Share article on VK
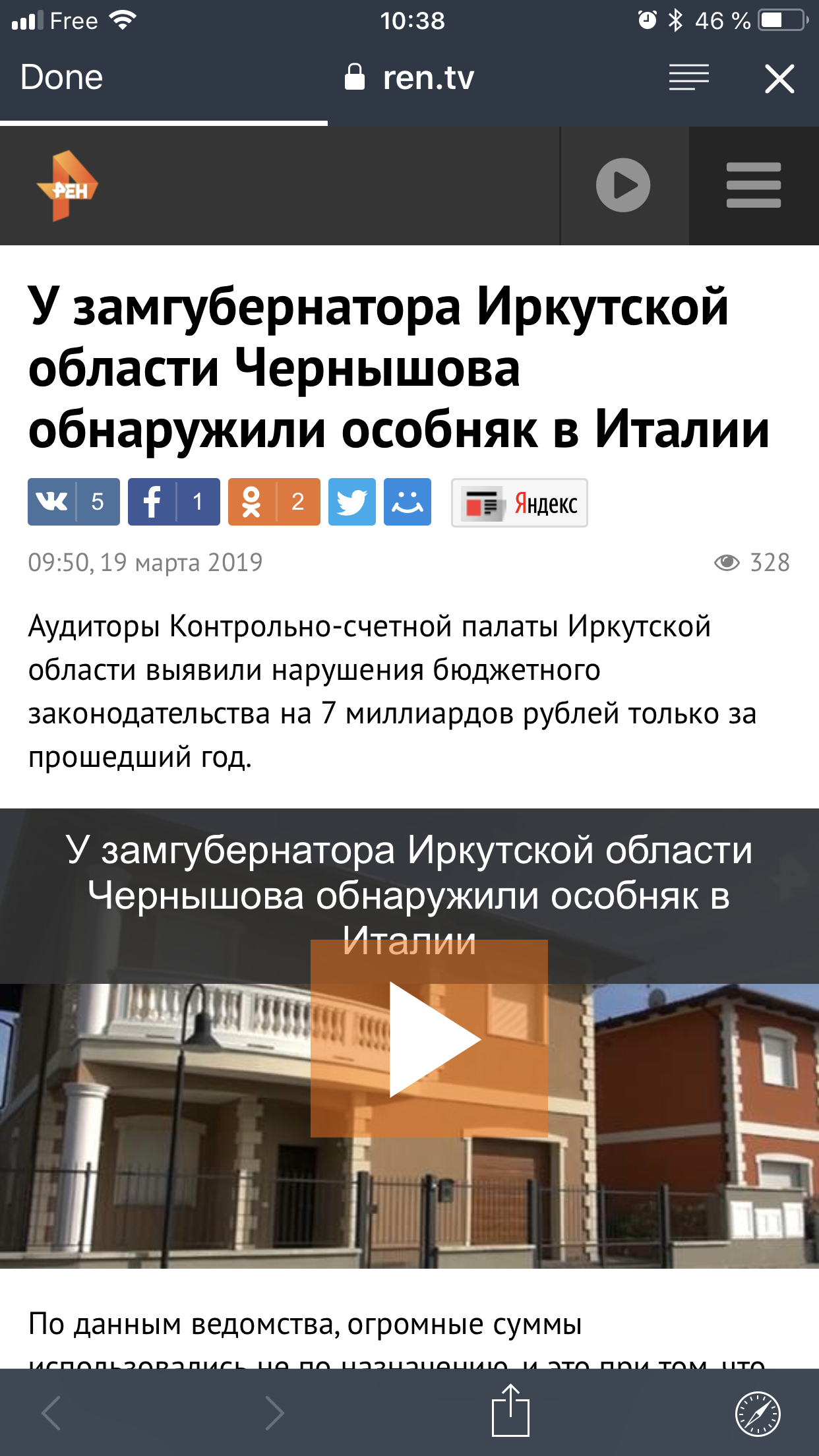 pos(73,502)
